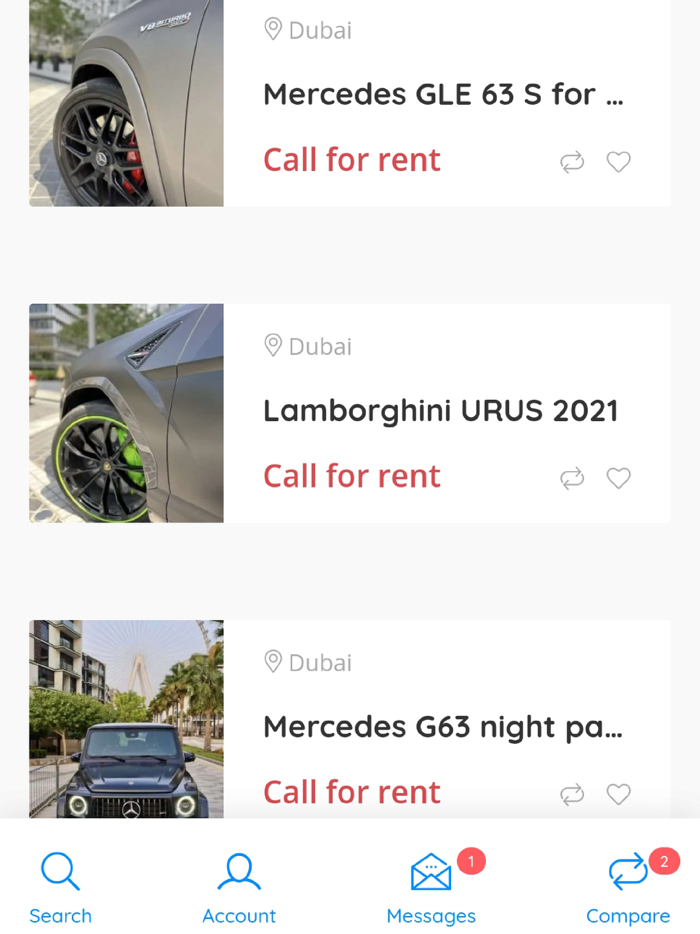Open the Mercedes G63 night package listing
700x934 pixels.
(442, 727)
